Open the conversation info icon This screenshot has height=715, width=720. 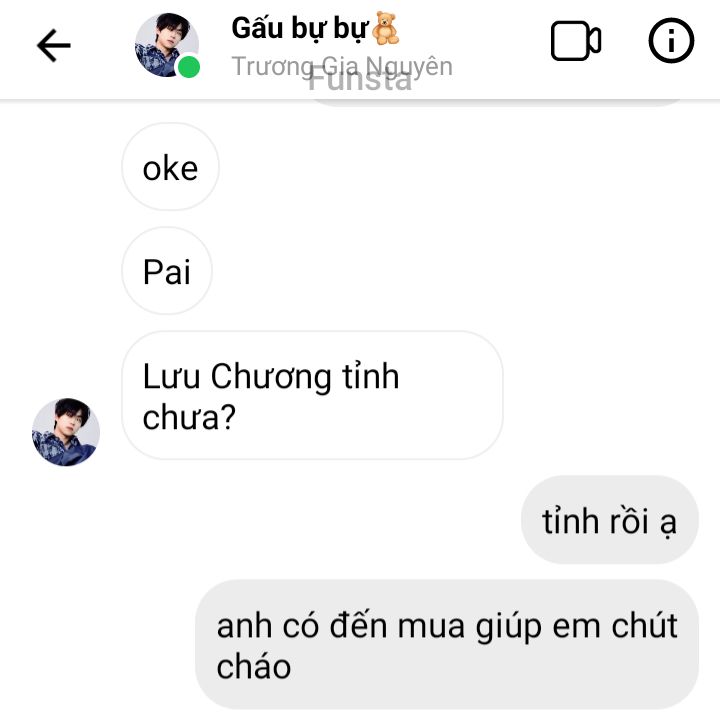pyautogui.click(x=671, y=42)
